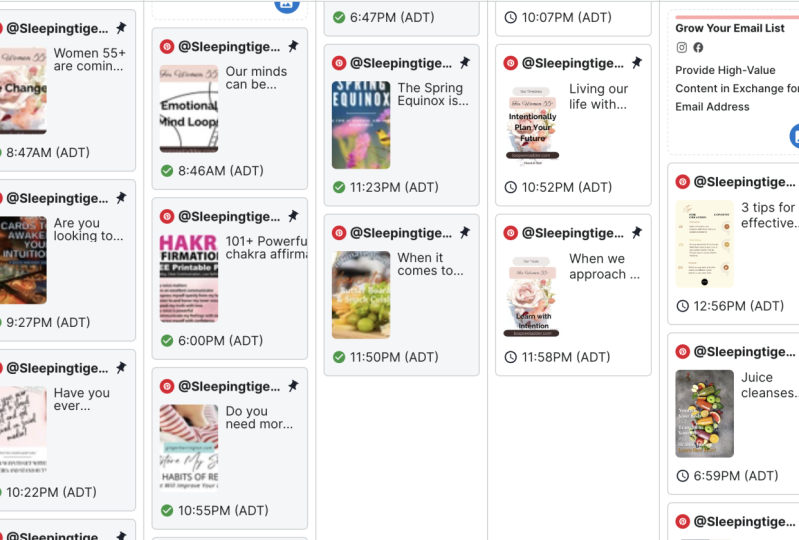Tap the pin icon on 'Spring Equinox' post
This screenshot has height=540, width=799.
click(x=465, y=63)
